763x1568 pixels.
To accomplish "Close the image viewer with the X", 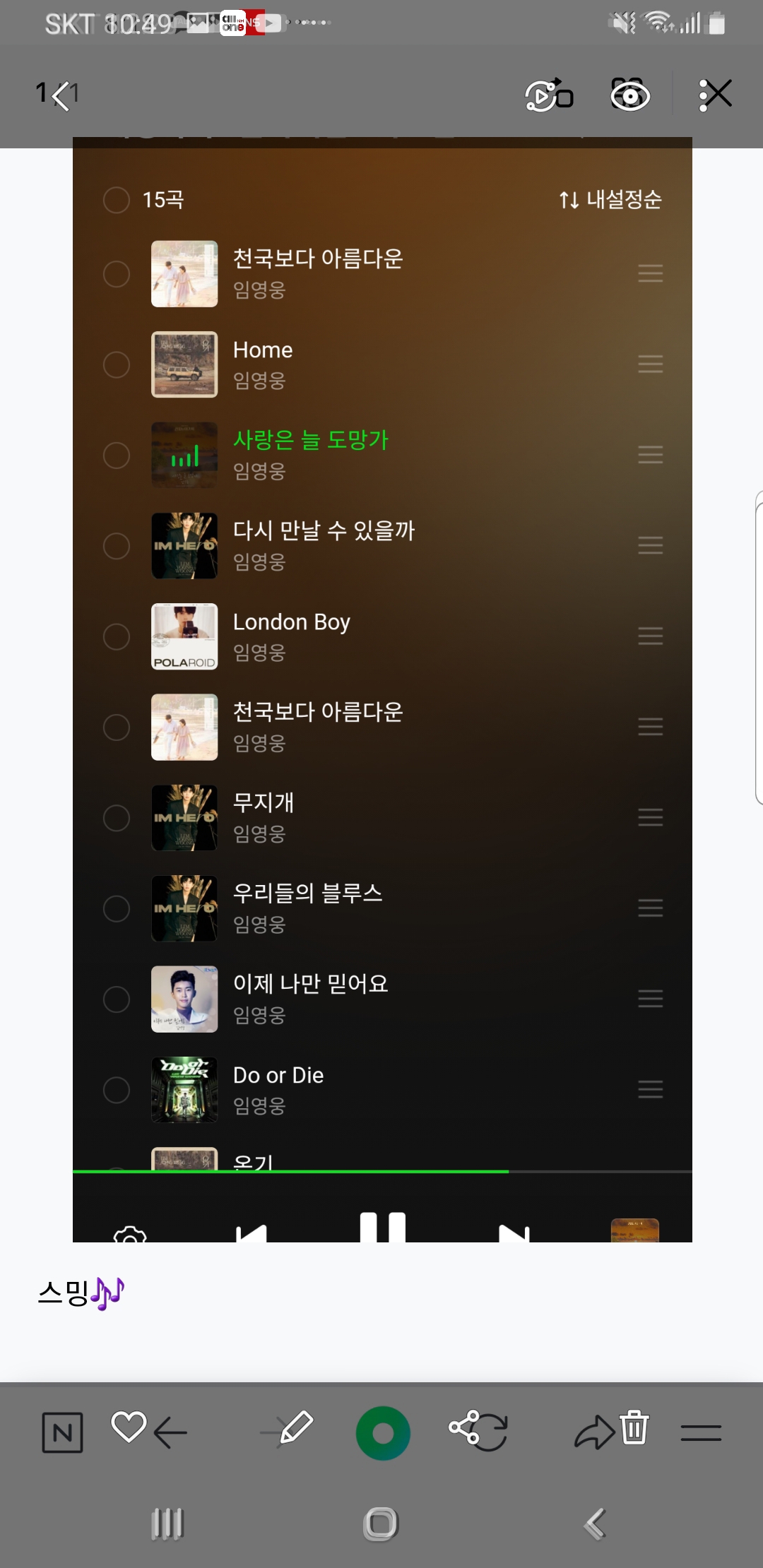I will (x=716, y=94).
